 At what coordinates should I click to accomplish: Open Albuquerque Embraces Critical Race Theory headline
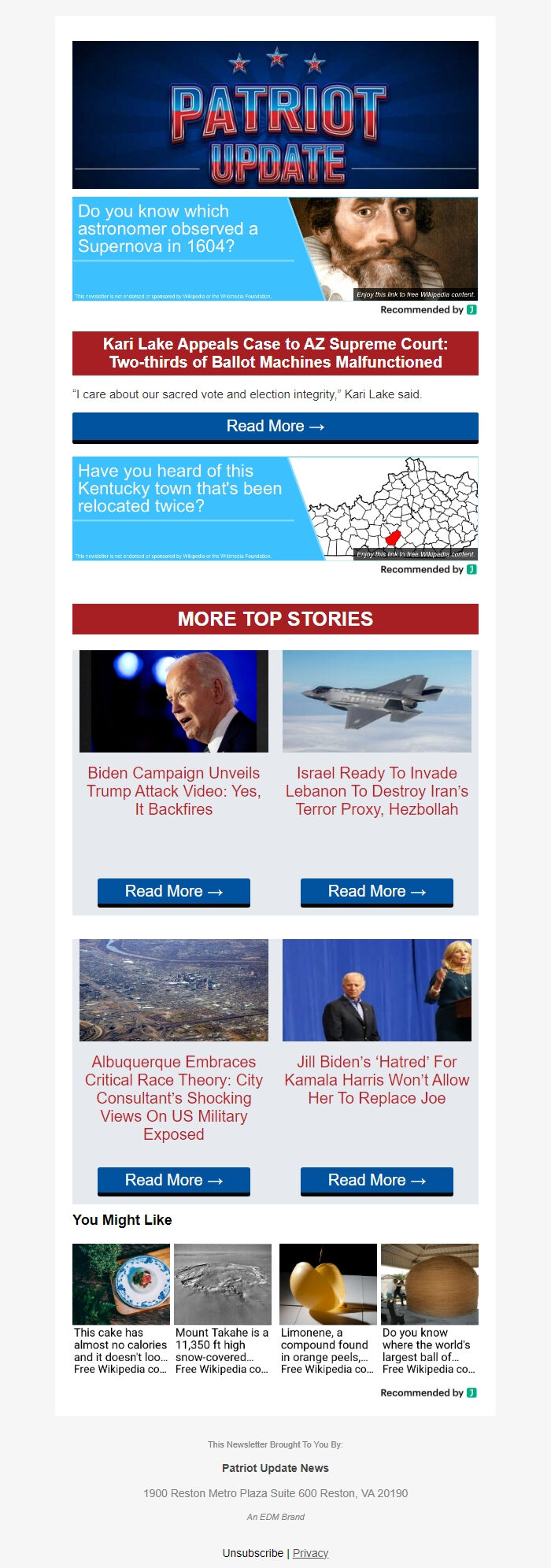(x=173, y=1098)
